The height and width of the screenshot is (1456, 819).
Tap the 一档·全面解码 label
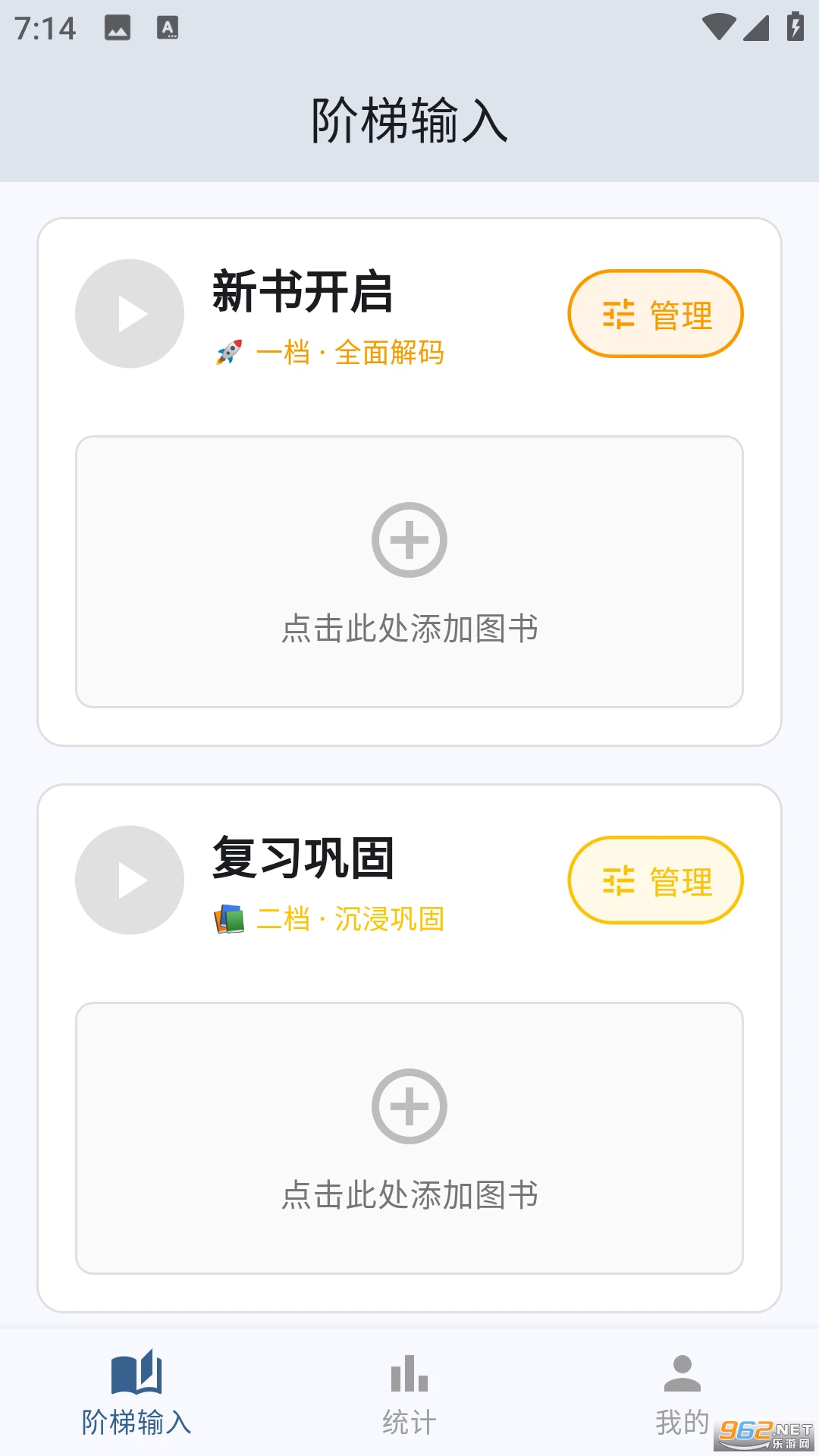pyautogui.click(x=352, y=353)
